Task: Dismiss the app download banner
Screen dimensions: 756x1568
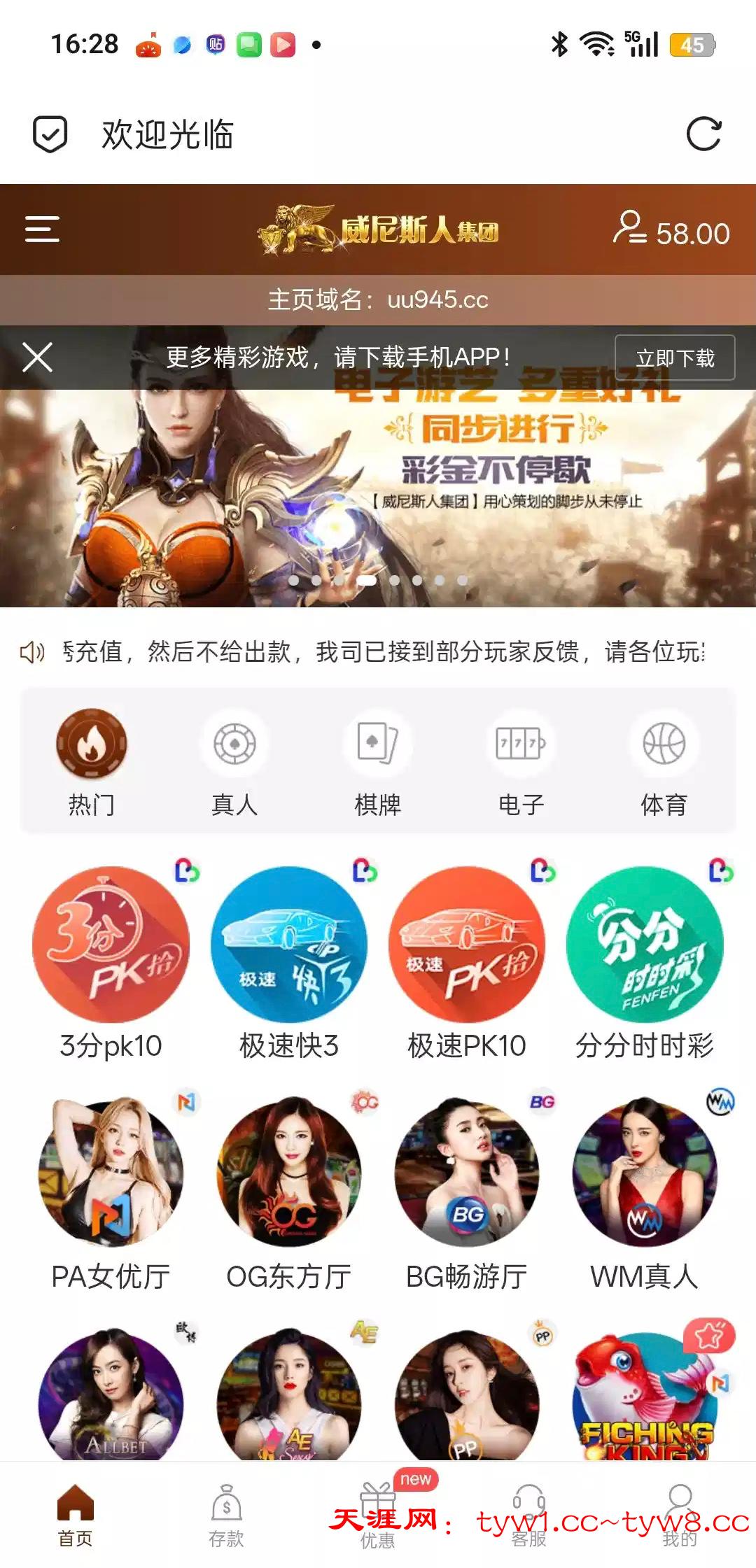Action: coord(37,358)
